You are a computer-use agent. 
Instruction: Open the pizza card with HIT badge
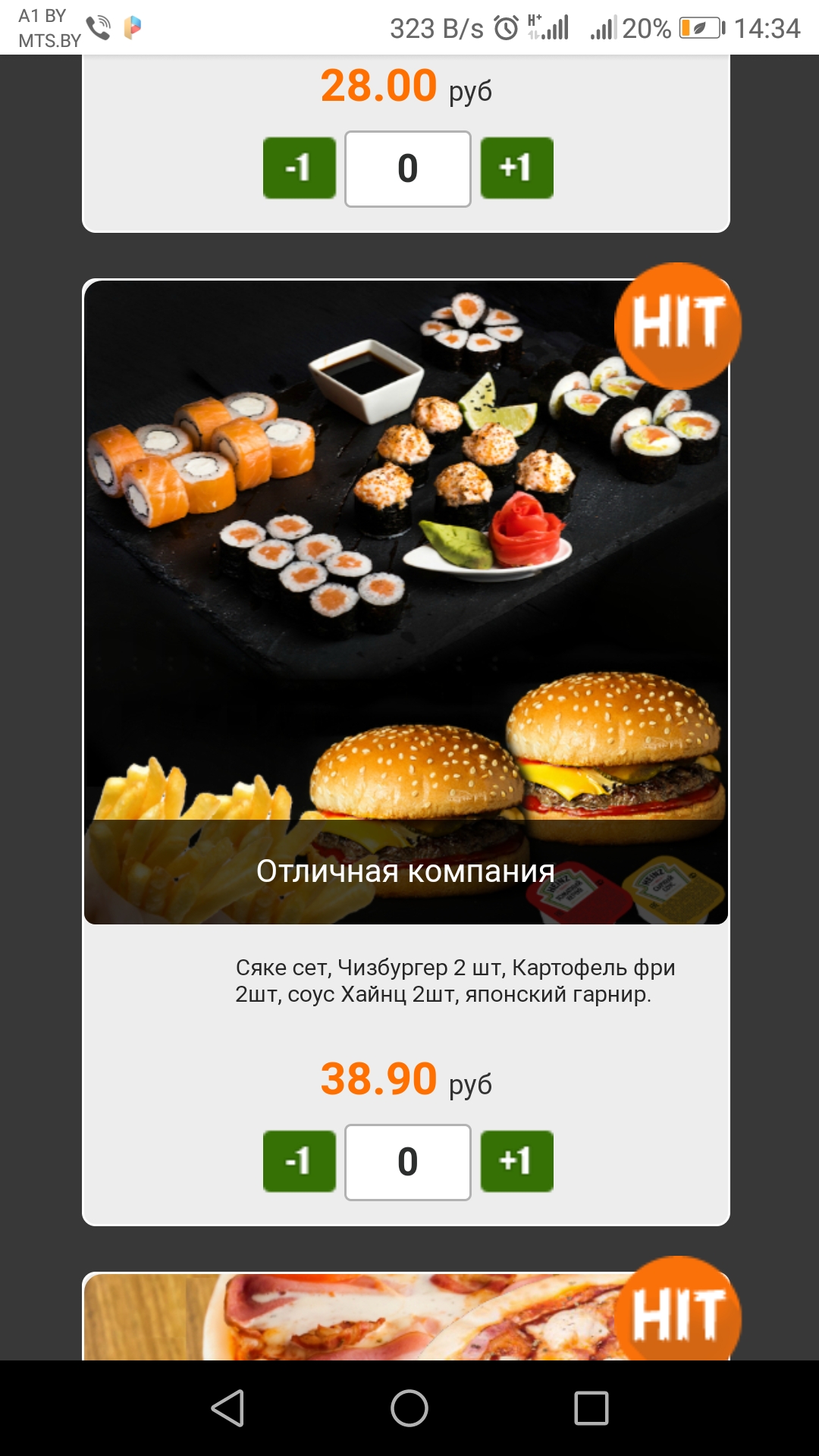(x=406, y=1317)
